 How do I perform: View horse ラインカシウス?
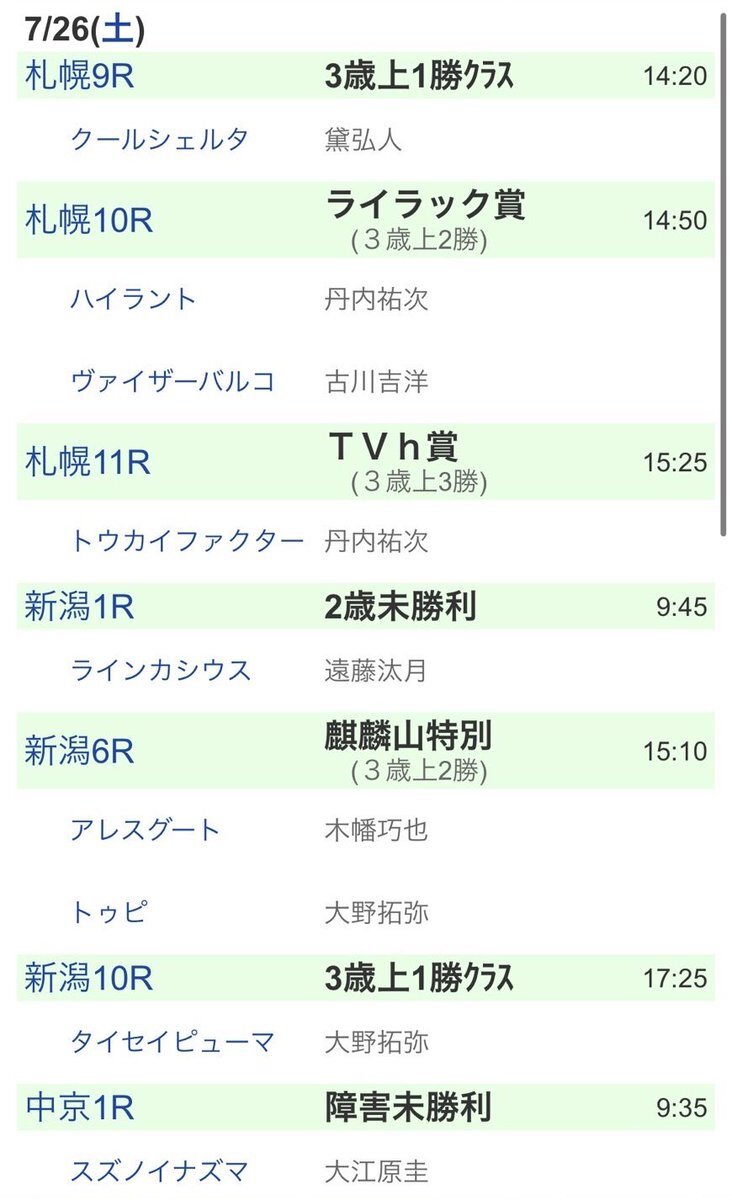160,669
